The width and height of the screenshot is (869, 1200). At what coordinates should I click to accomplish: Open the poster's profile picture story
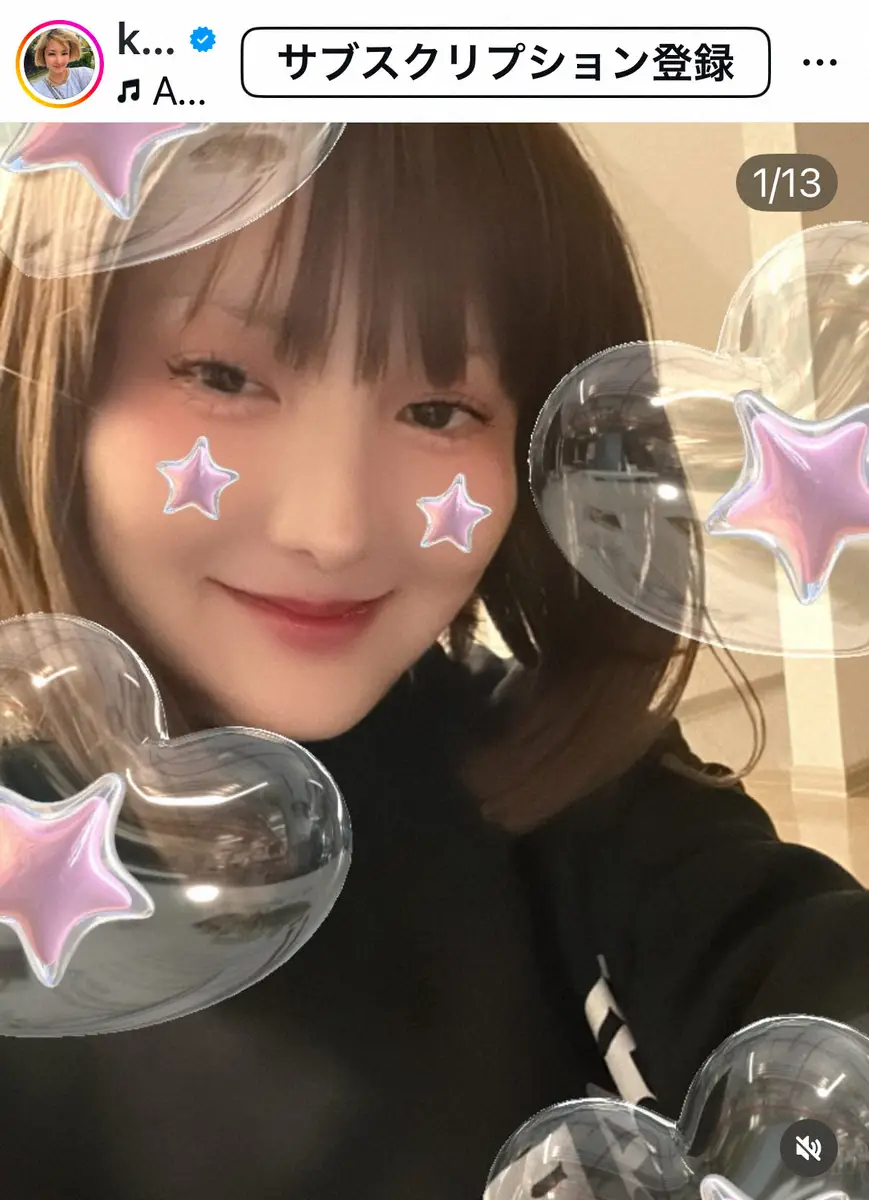pyautogui.click(x=59, y=64)
